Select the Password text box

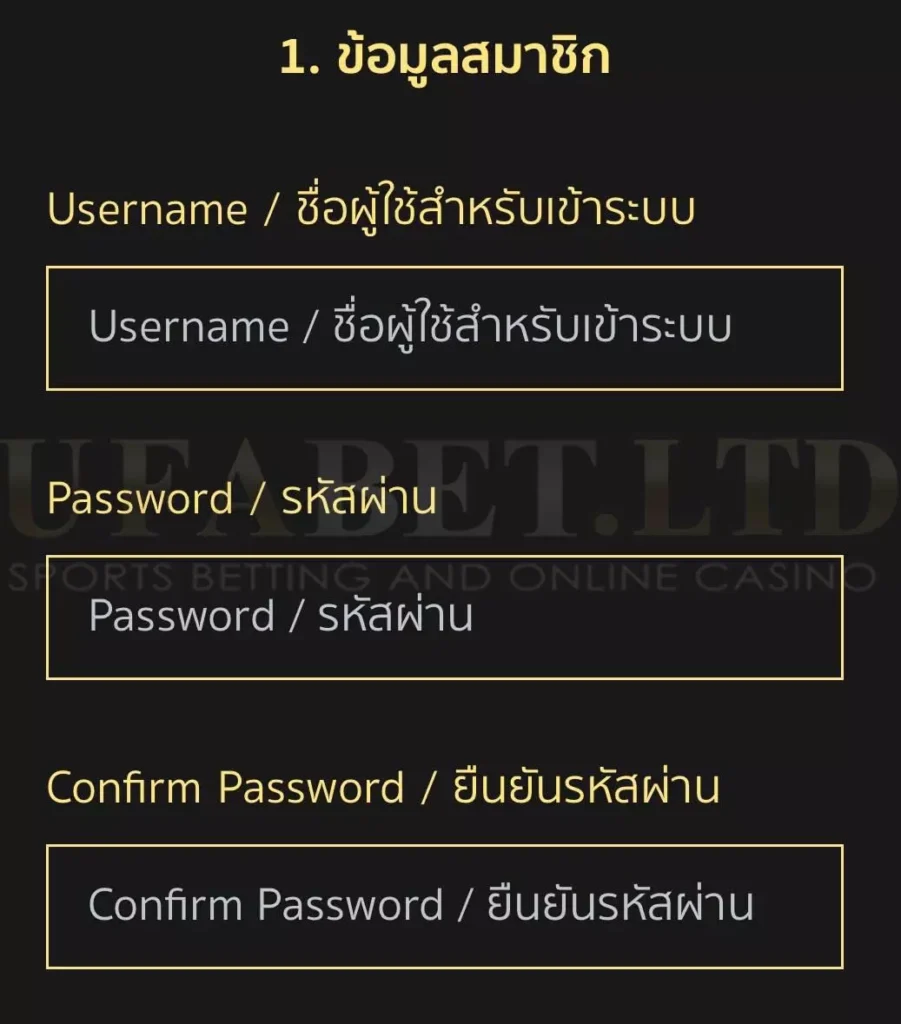tap(444, 617)
